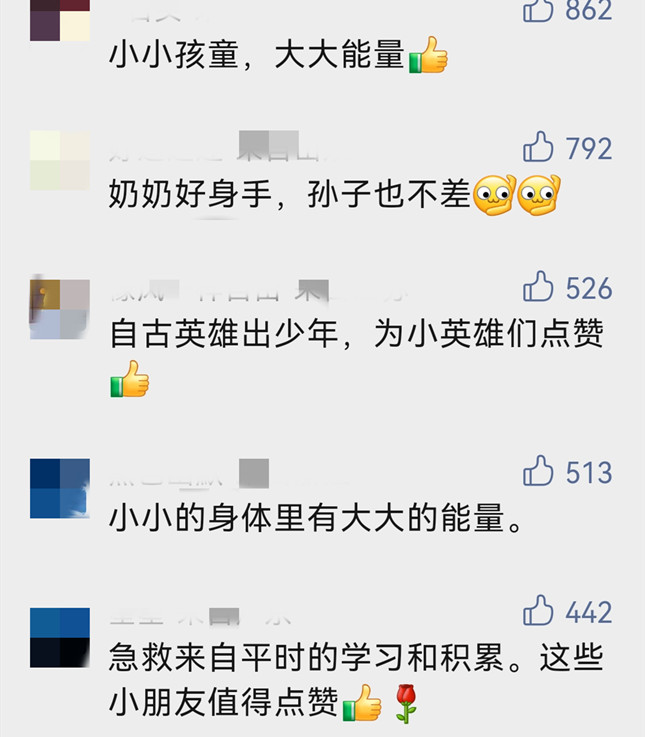Like the comment "急救来自平时的学习和积累"
Screen dimensions: 645x737
tap(539, 611)
